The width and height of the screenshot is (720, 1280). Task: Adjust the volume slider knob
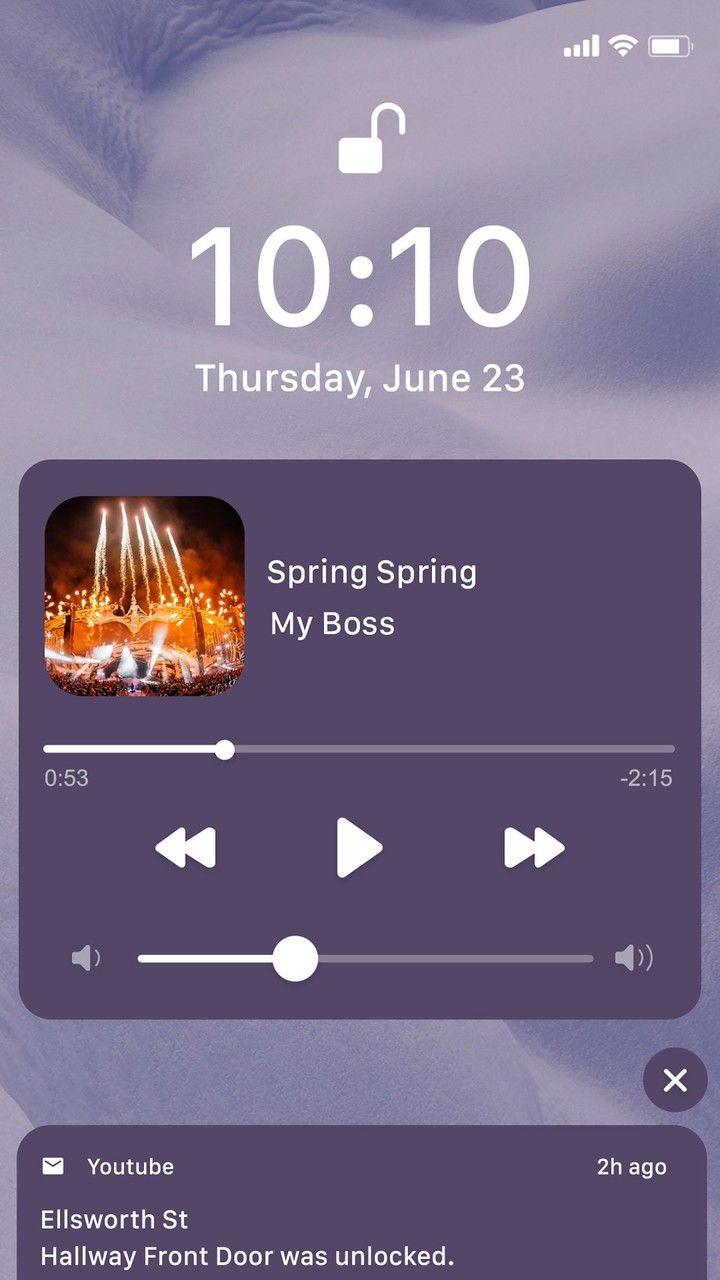tap(295, 957)
